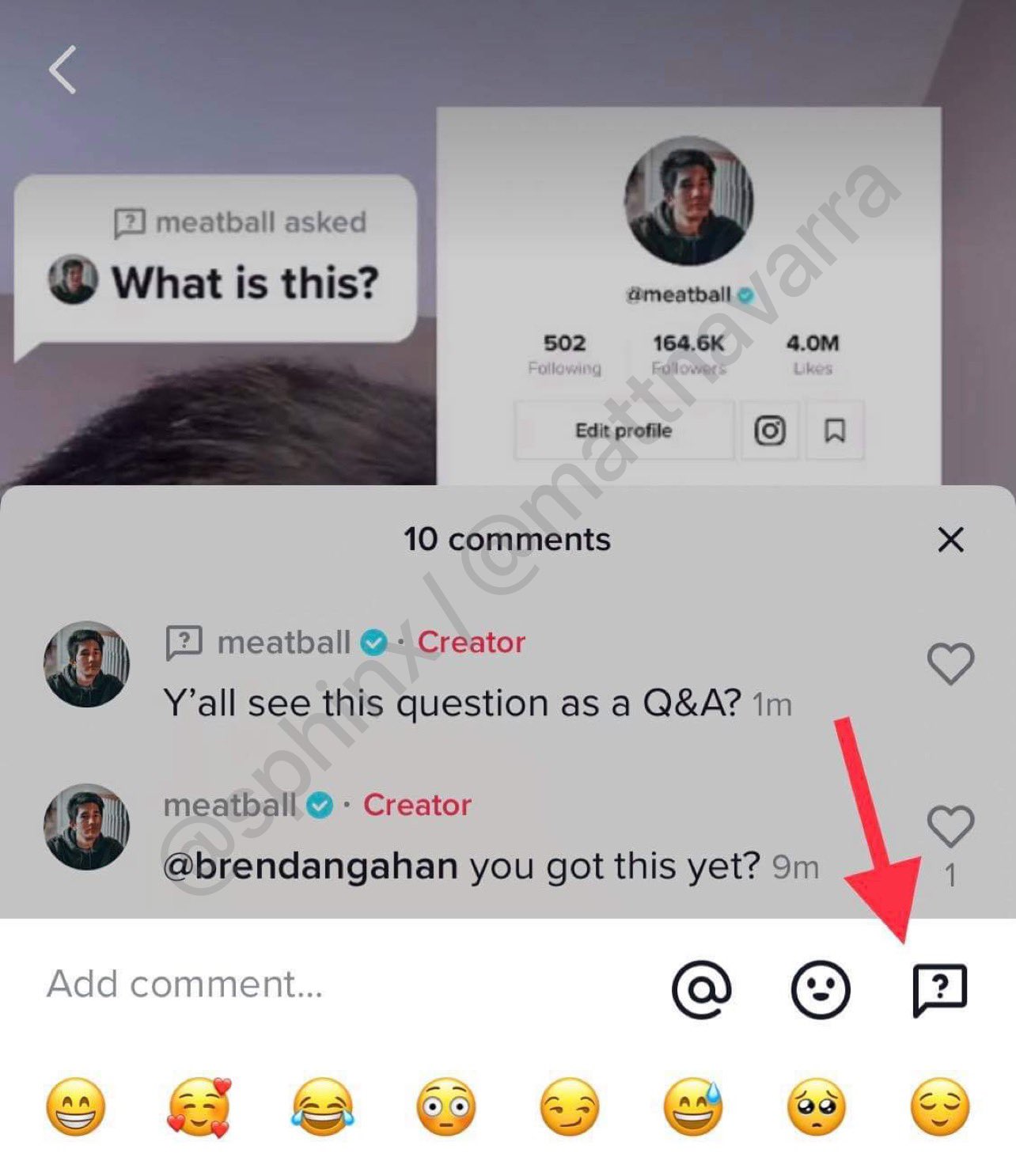Like the "Y'all see this question" comment
Screen dimensions: 1016x1176
coord(950,663)
